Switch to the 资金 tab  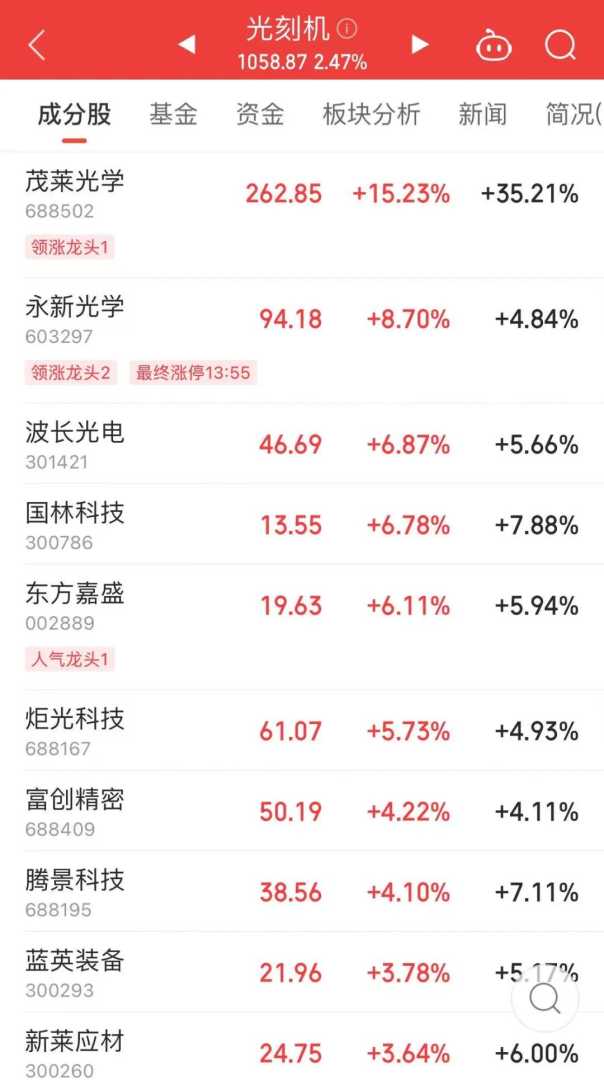(x=259, y=114)
